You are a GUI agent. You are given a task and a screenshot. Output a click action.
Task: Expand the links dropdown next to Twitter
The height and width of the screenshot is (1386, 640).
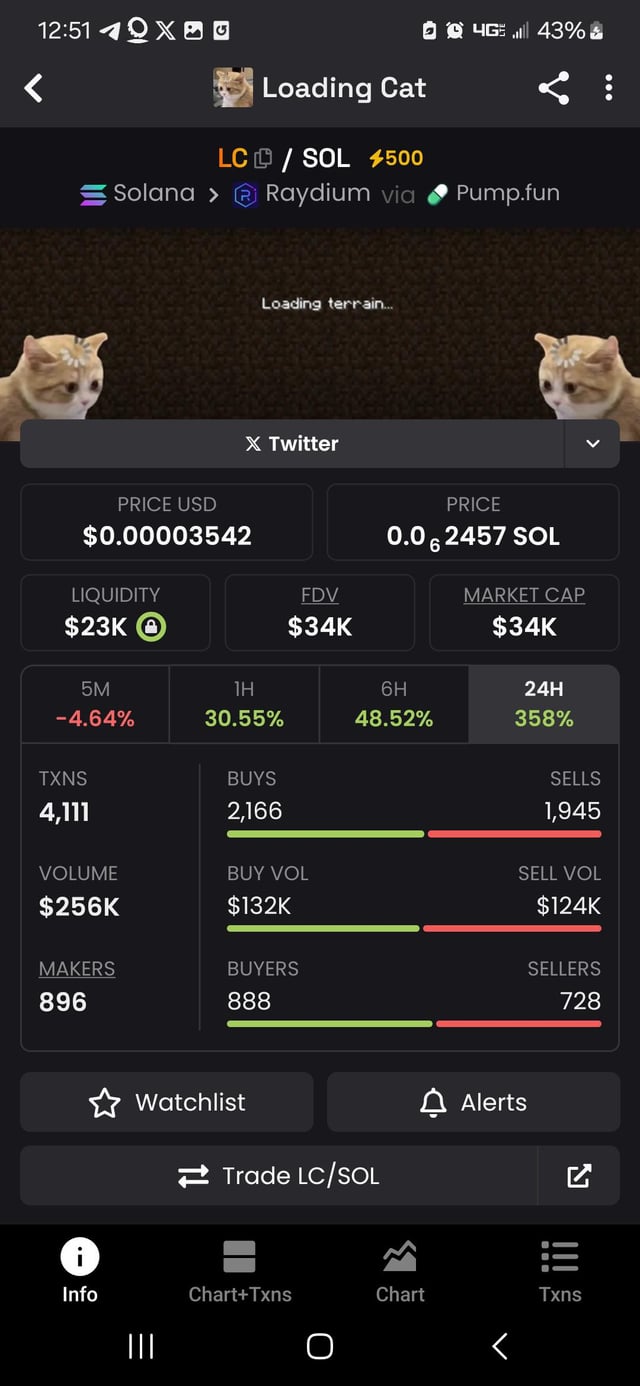pos(592,444)
